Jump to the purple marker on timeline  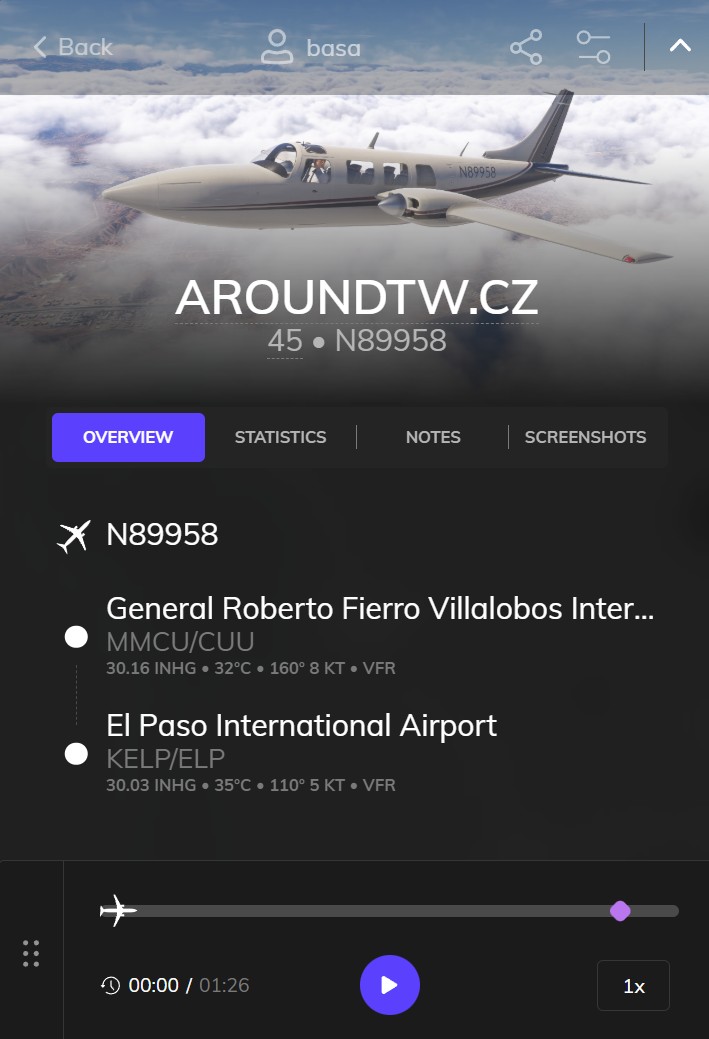coord(620,911)
